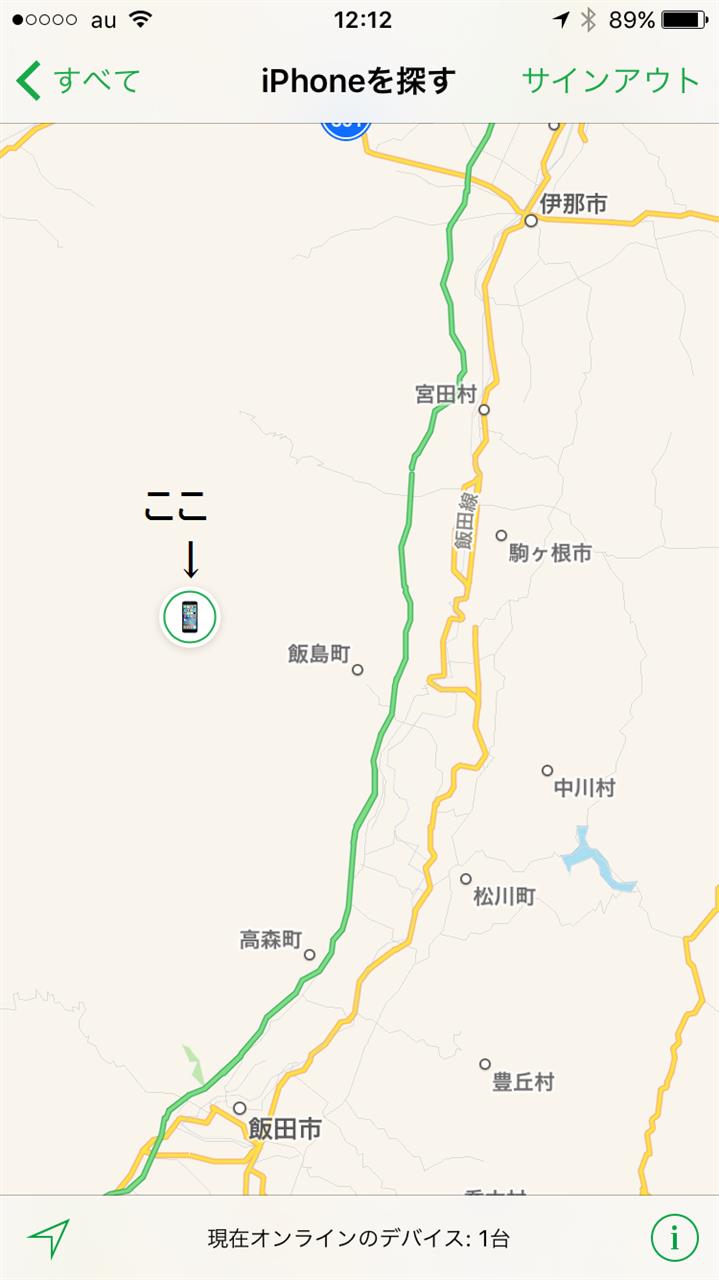Screen dimensions: 719x1280
Task: Tap サインアウト to sign out
Action: pos(611,80)
